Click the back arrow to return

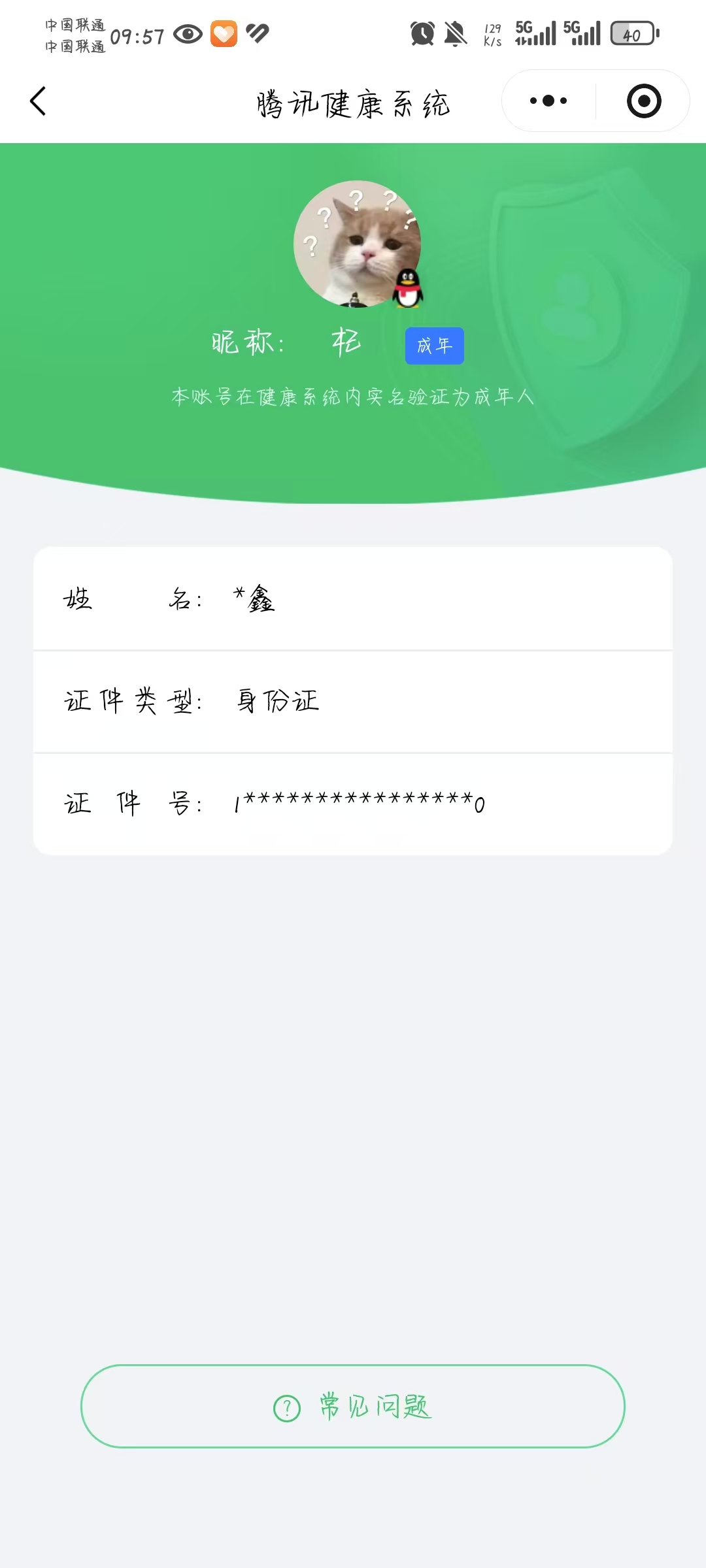[x=37, y=101]
